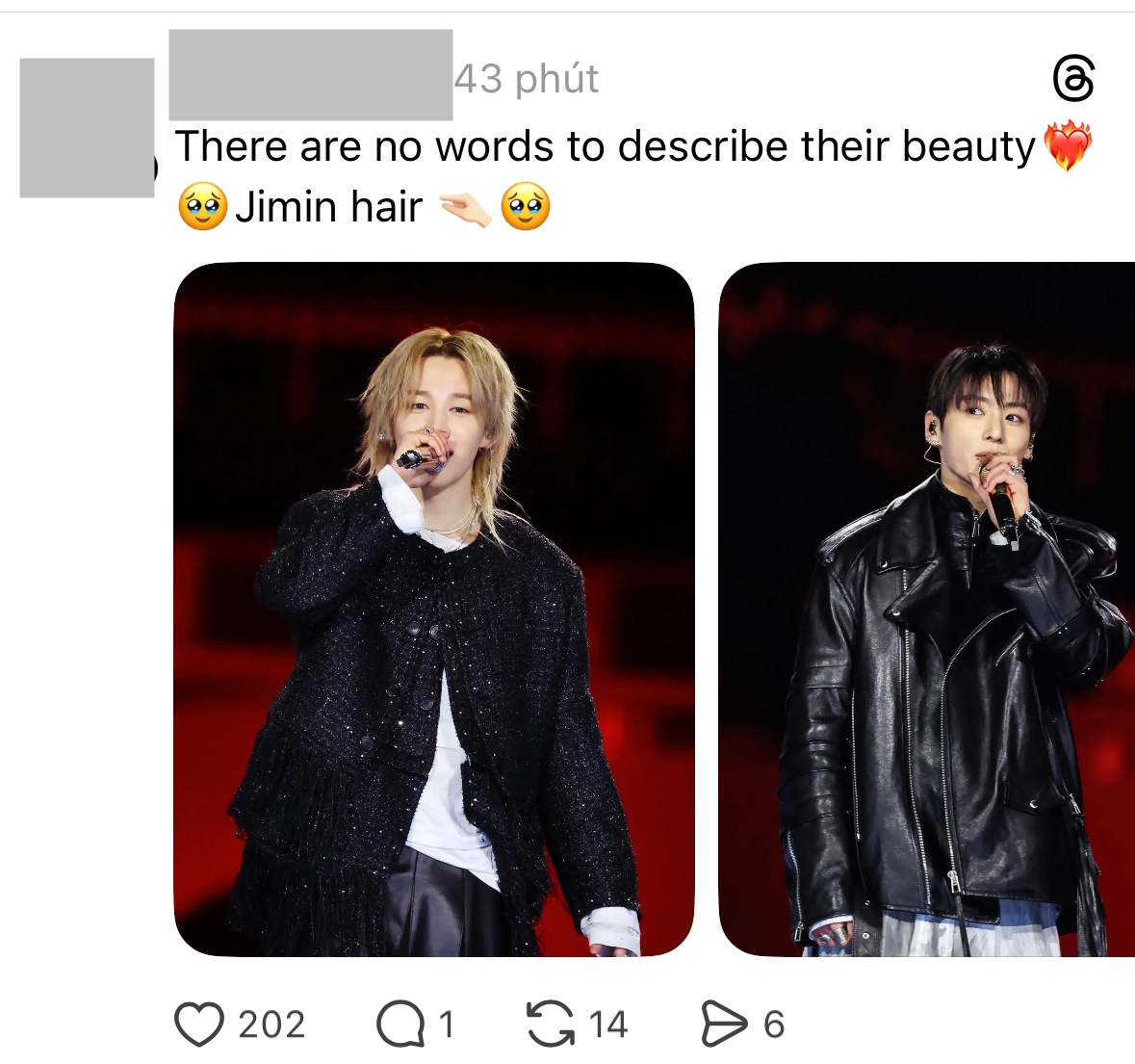Like the Jimin hair post
This screenshot has height=1064, width=1135.
point(199,1024)
